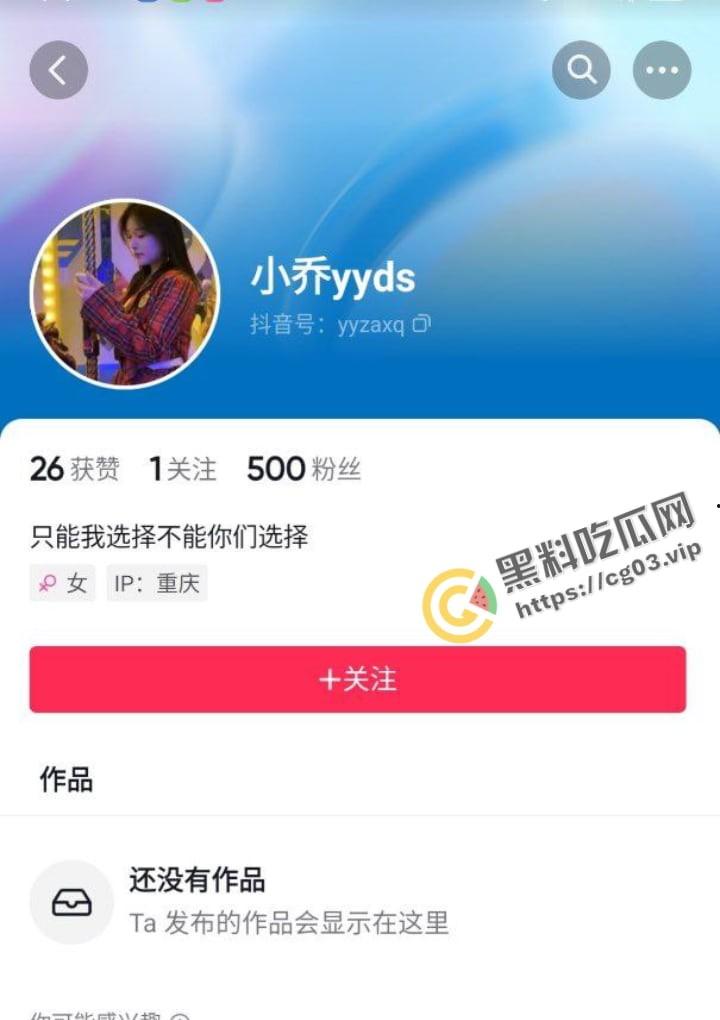Open the profile avatar photo
This screenshot has height=1020, width=720.
(x=125, y=290)
